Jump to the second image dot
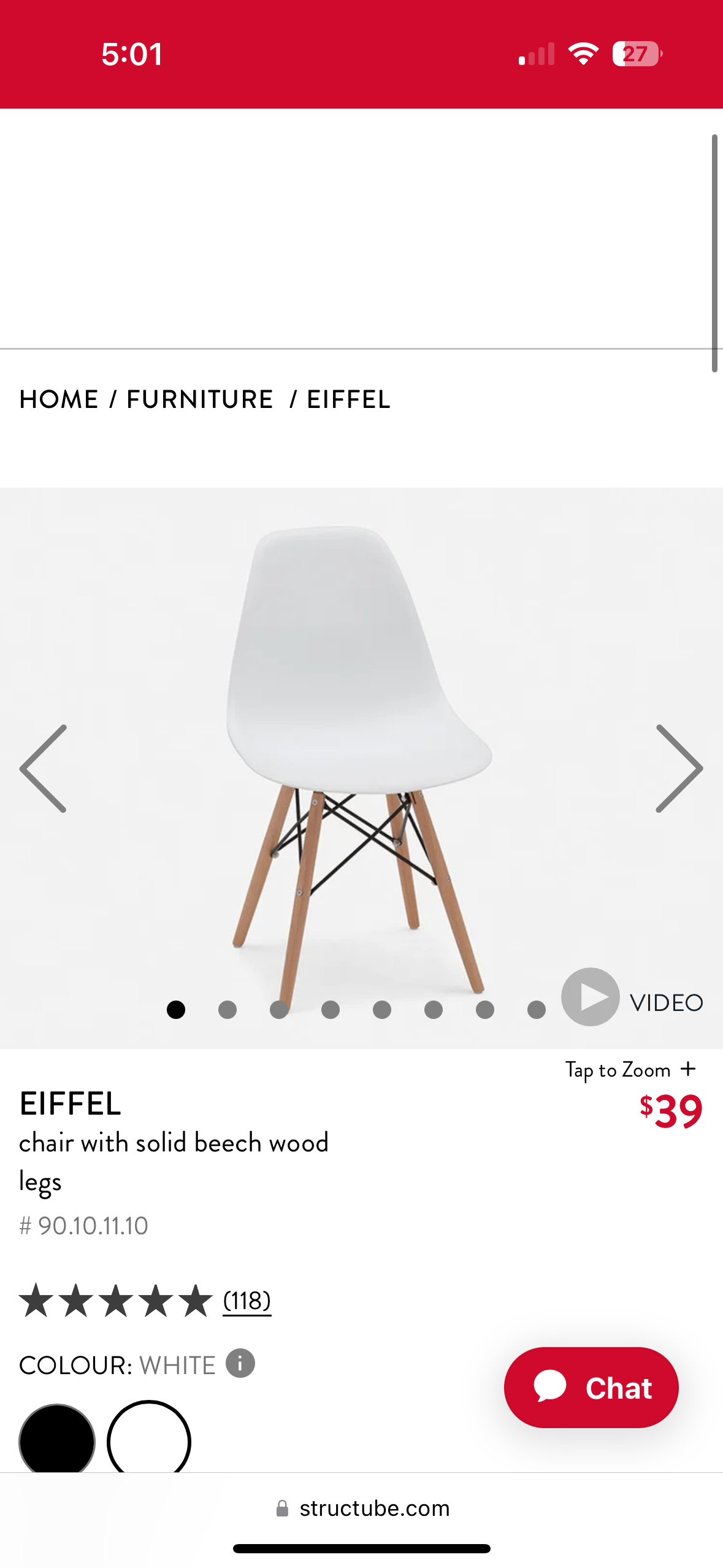The height and width of the screenshot is (1568, 723). coord(228,1010)
